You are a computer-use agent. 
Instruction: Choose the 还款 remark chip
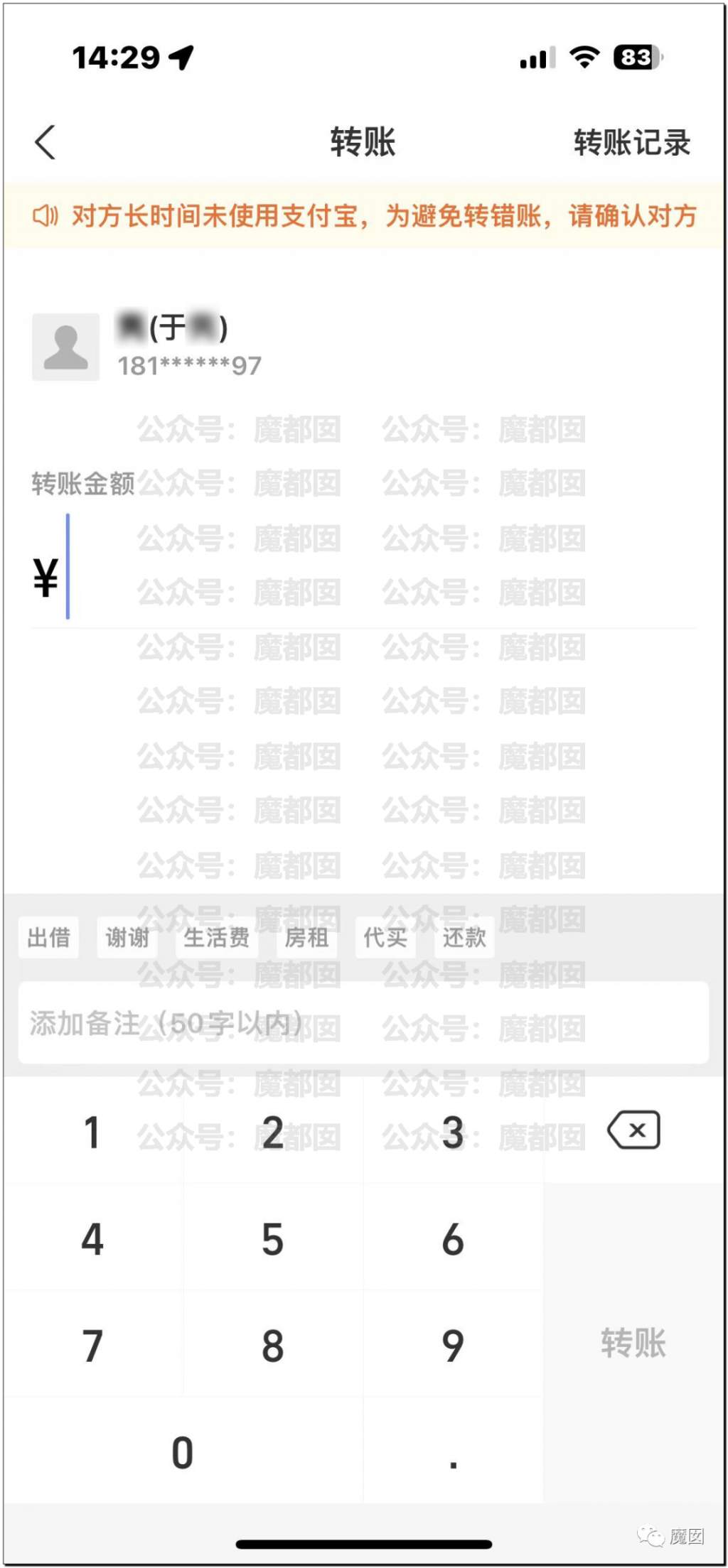pyautogui.click(x=464, y=938)
